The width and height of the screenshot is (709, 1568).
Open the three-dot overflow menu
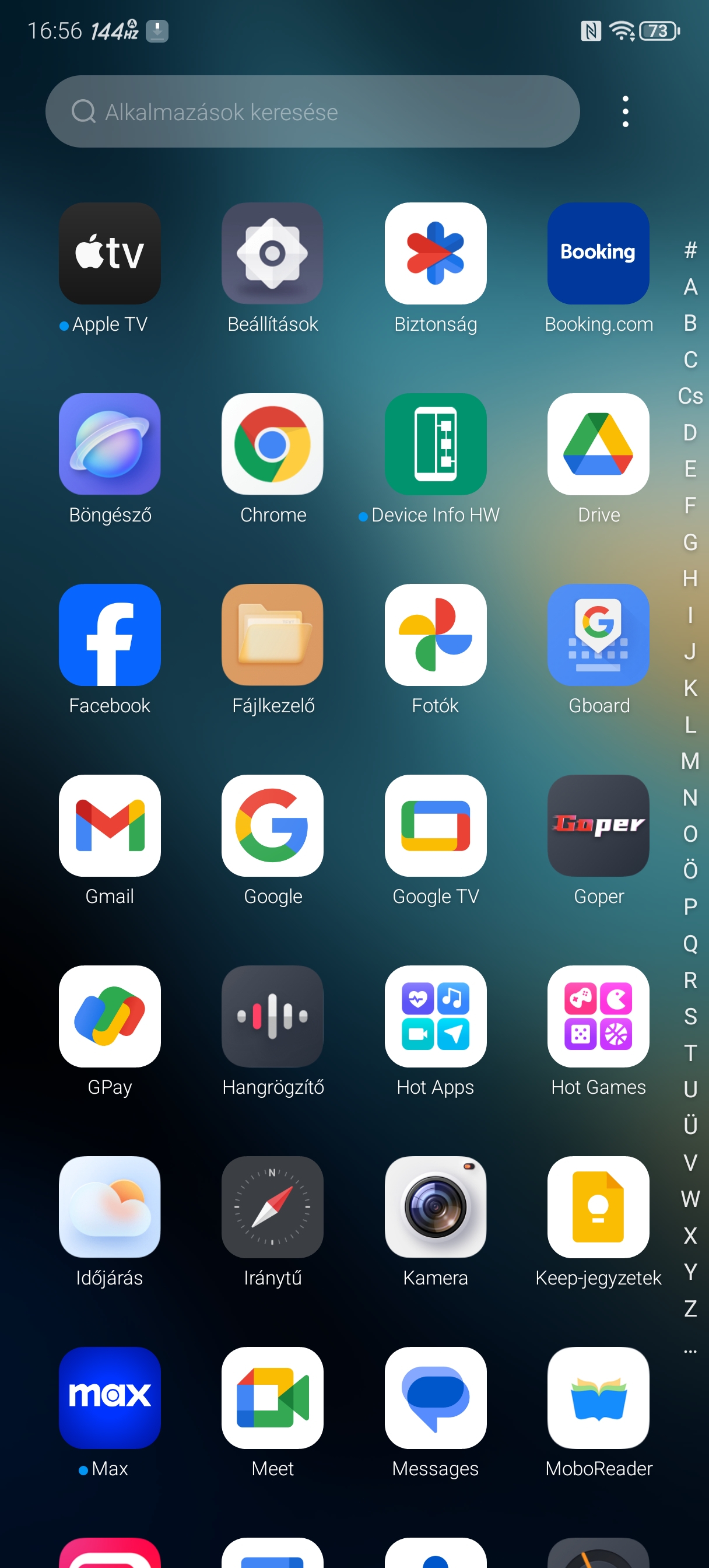tap(625, 111)
